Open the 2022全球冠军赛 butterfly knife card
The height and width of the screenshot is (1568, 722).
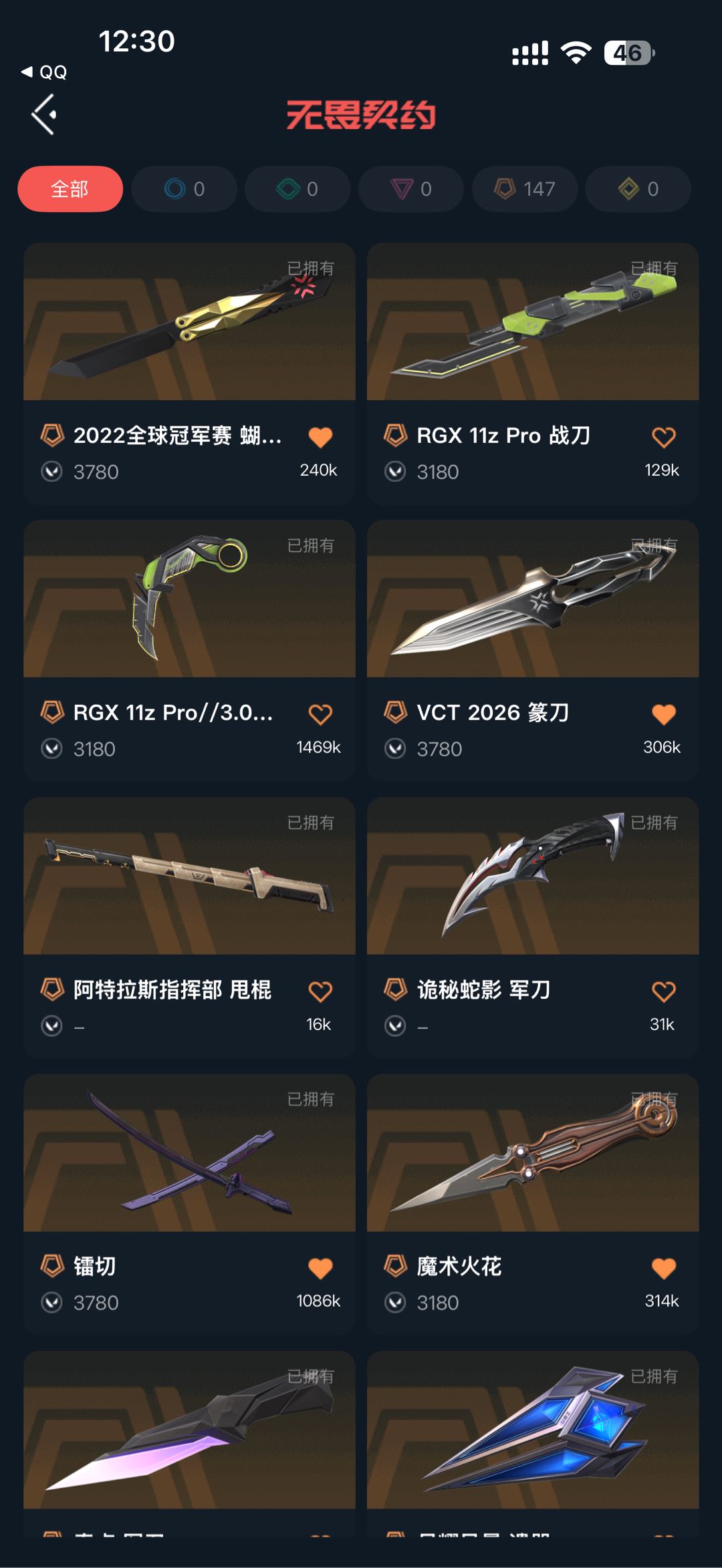click(189, 373)
